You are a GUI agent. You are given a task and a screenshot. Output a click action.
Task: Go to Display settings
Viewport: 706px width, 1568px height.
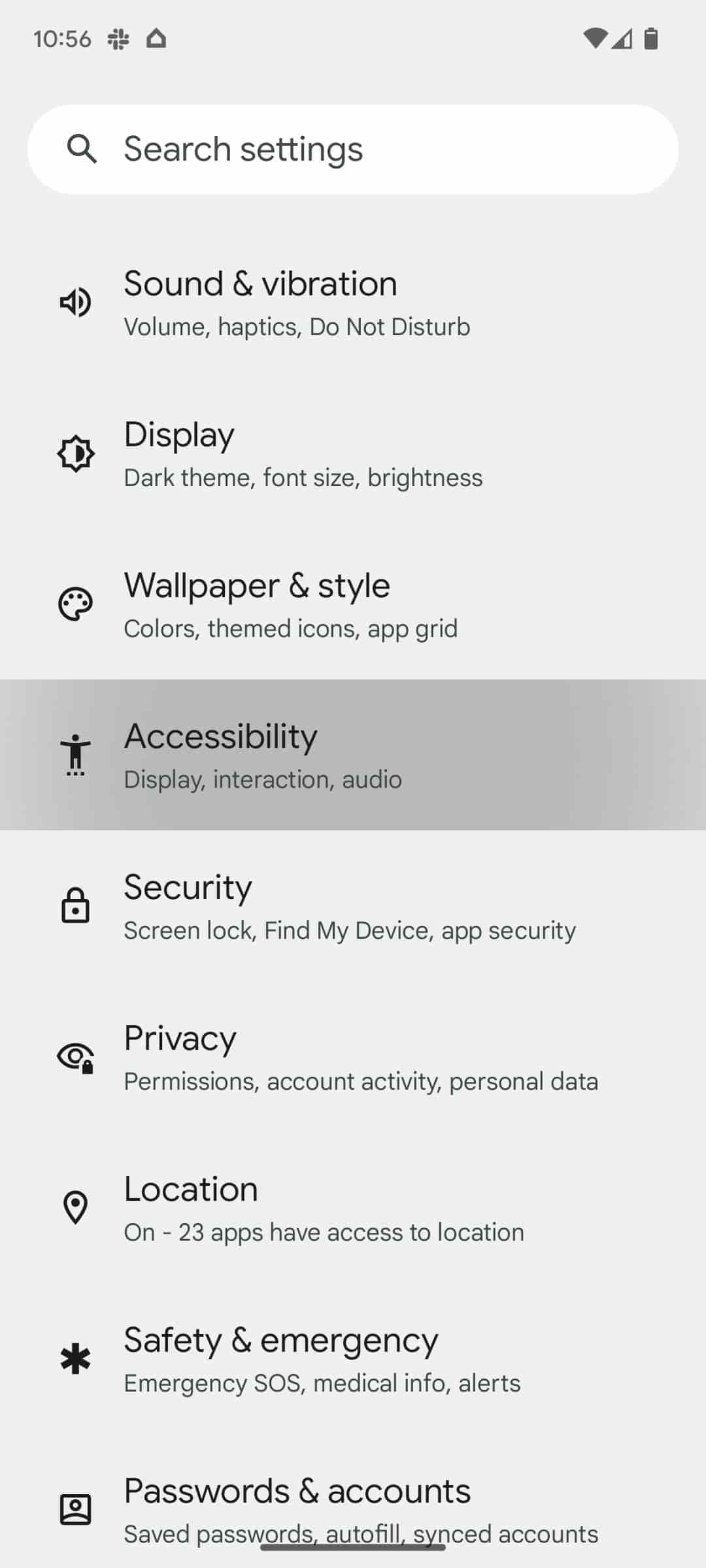pos(353,454)
